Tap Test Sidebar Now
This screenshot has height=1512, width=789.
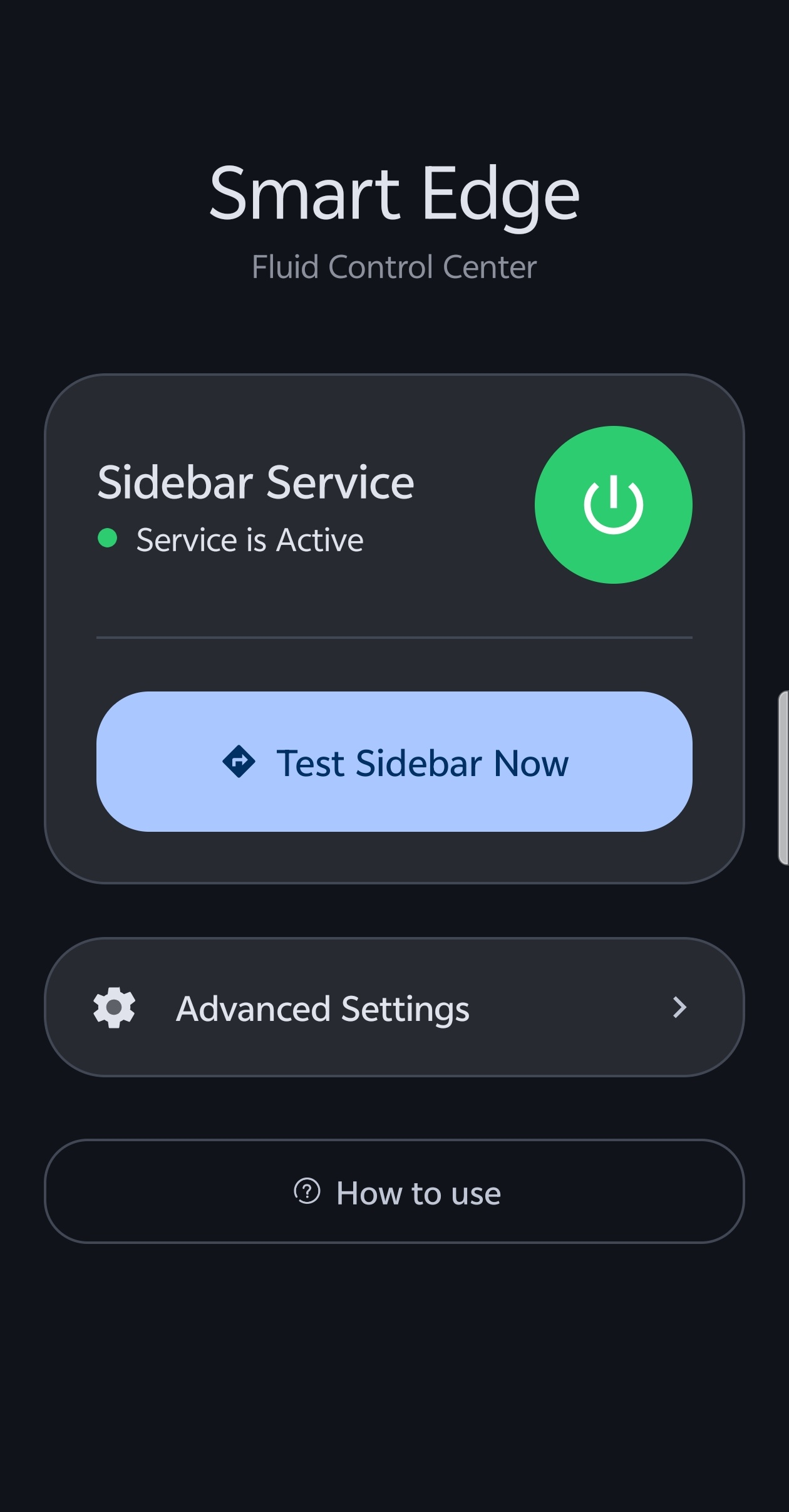tap(394, 762)
